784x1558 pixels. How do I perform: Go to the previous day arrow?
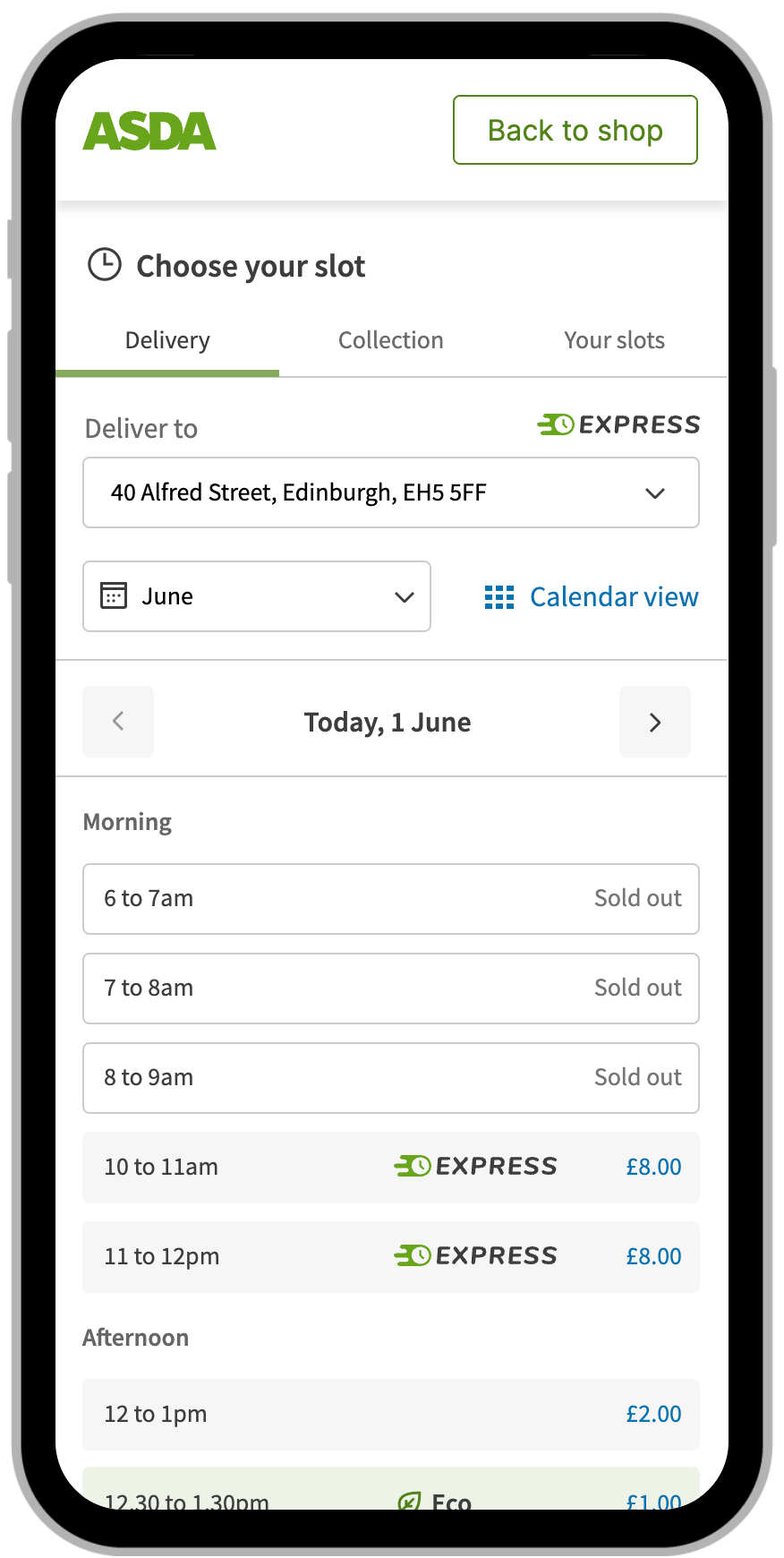[118, 723]
